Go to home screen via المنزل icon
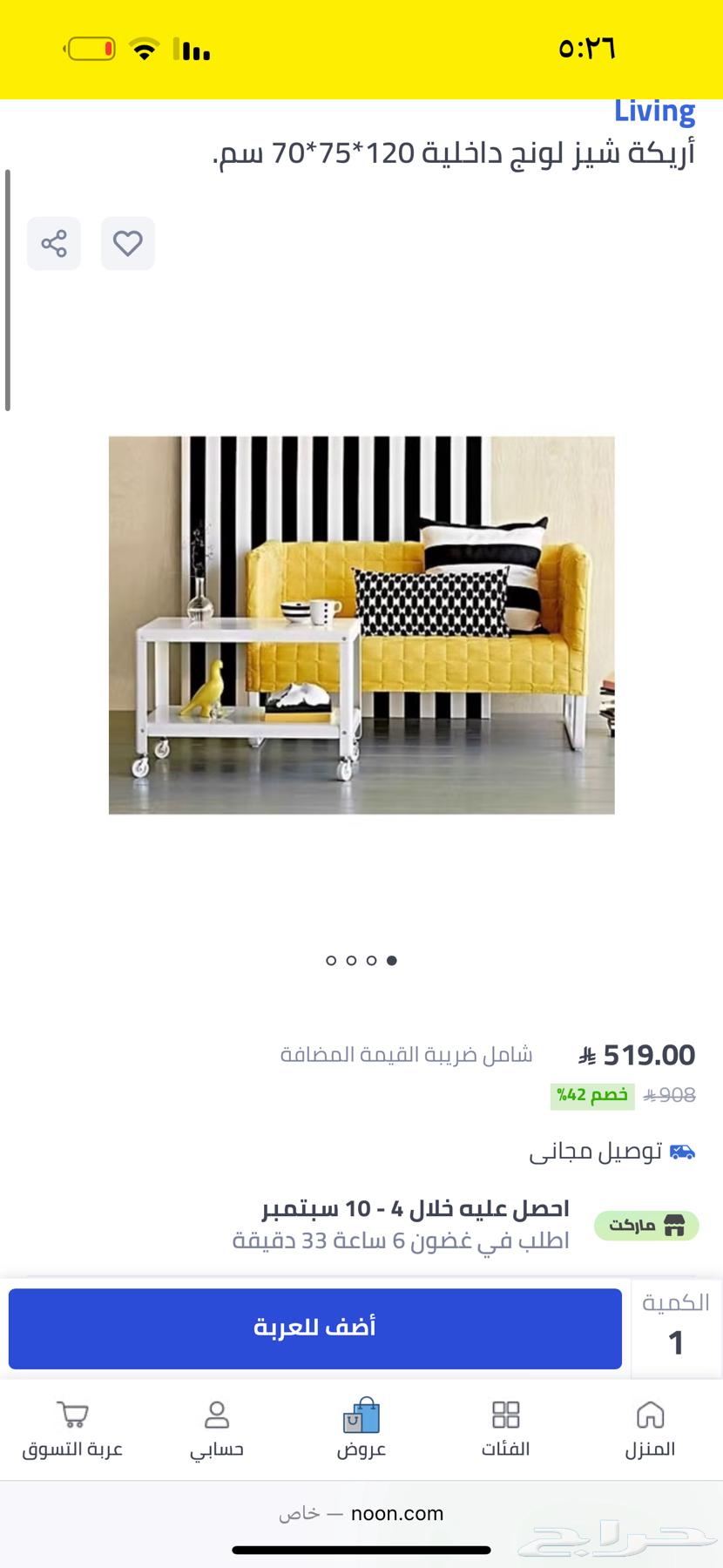The width and height of the screenshot is (723, 1568). [652, 1429]
